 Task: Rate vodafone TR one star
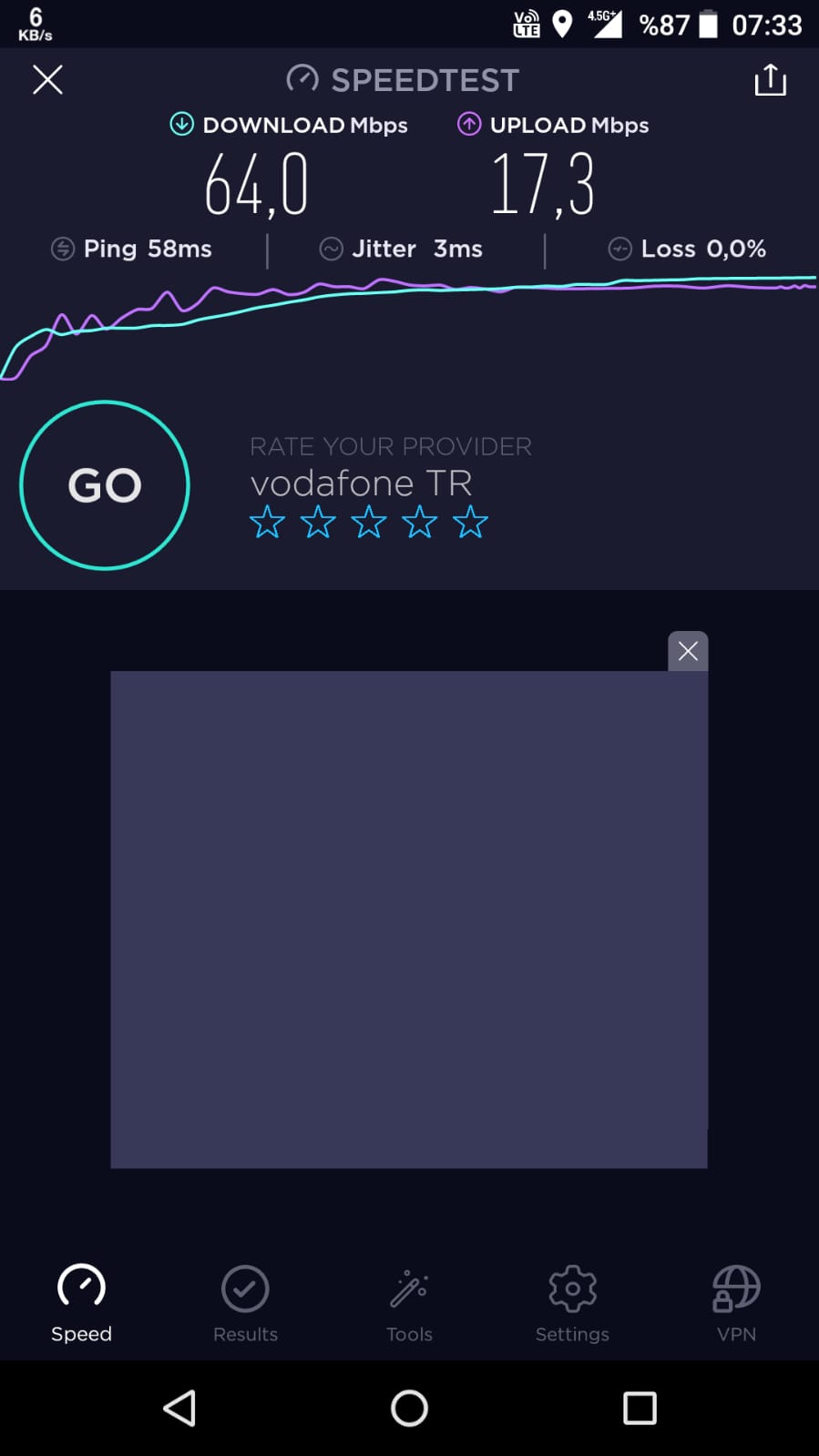click(267, 523)
